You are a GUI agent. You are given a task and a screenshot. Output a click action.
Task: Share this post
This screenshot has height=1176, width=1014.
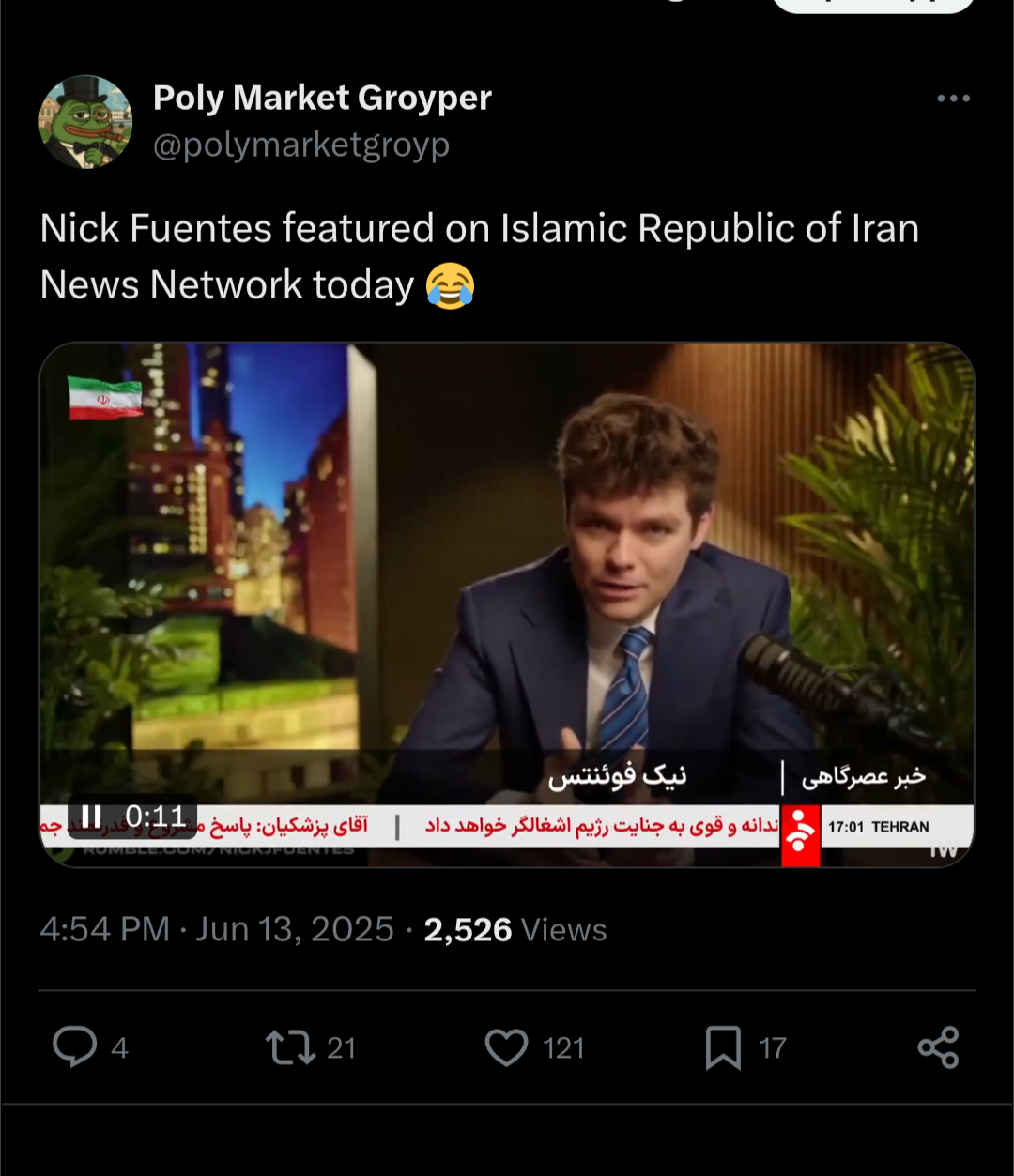(x=938, y=1046)
